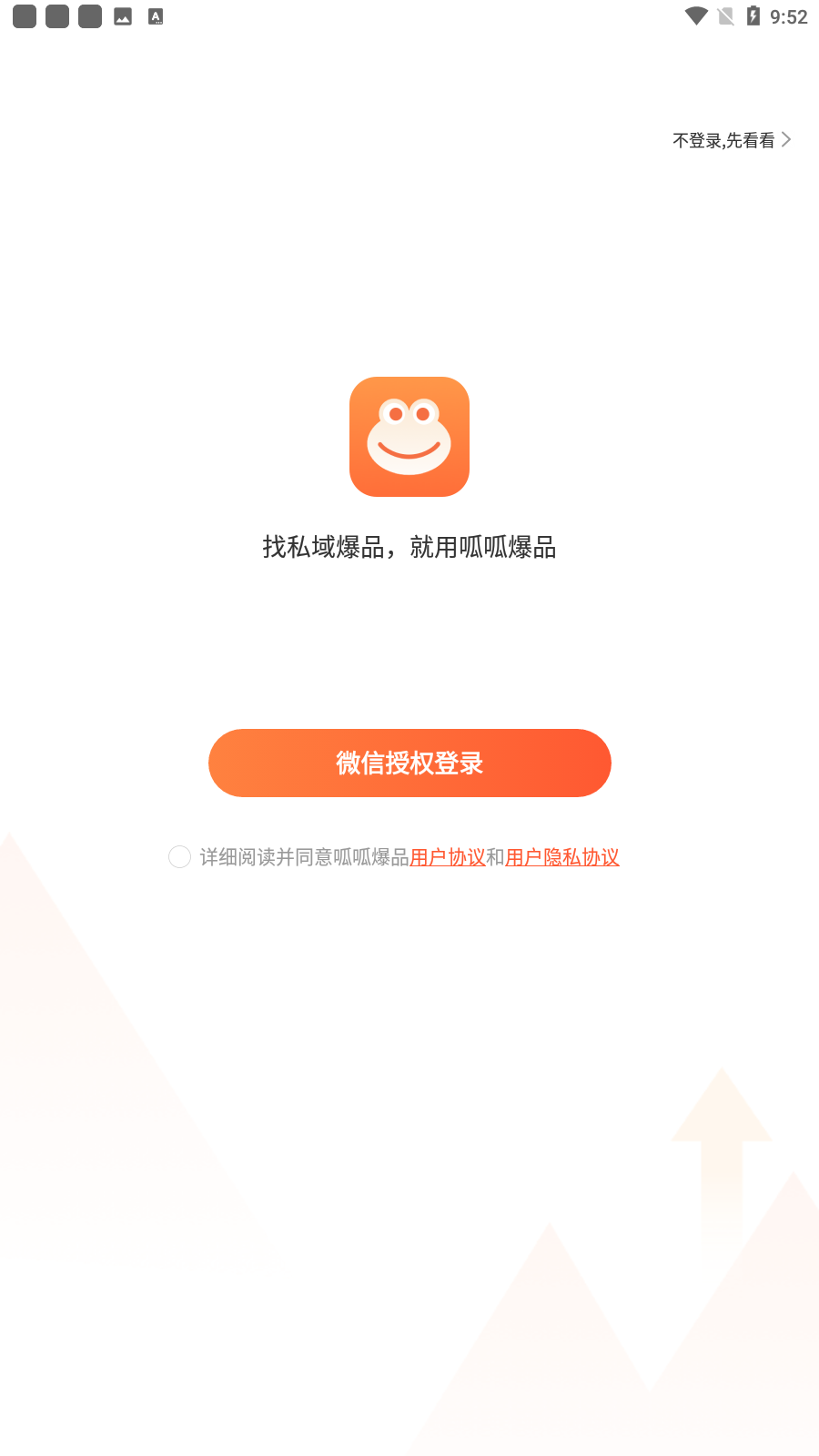Select the first square notification icon
Viewport: 819px width, 1456px height.
[x=23, y=15]
